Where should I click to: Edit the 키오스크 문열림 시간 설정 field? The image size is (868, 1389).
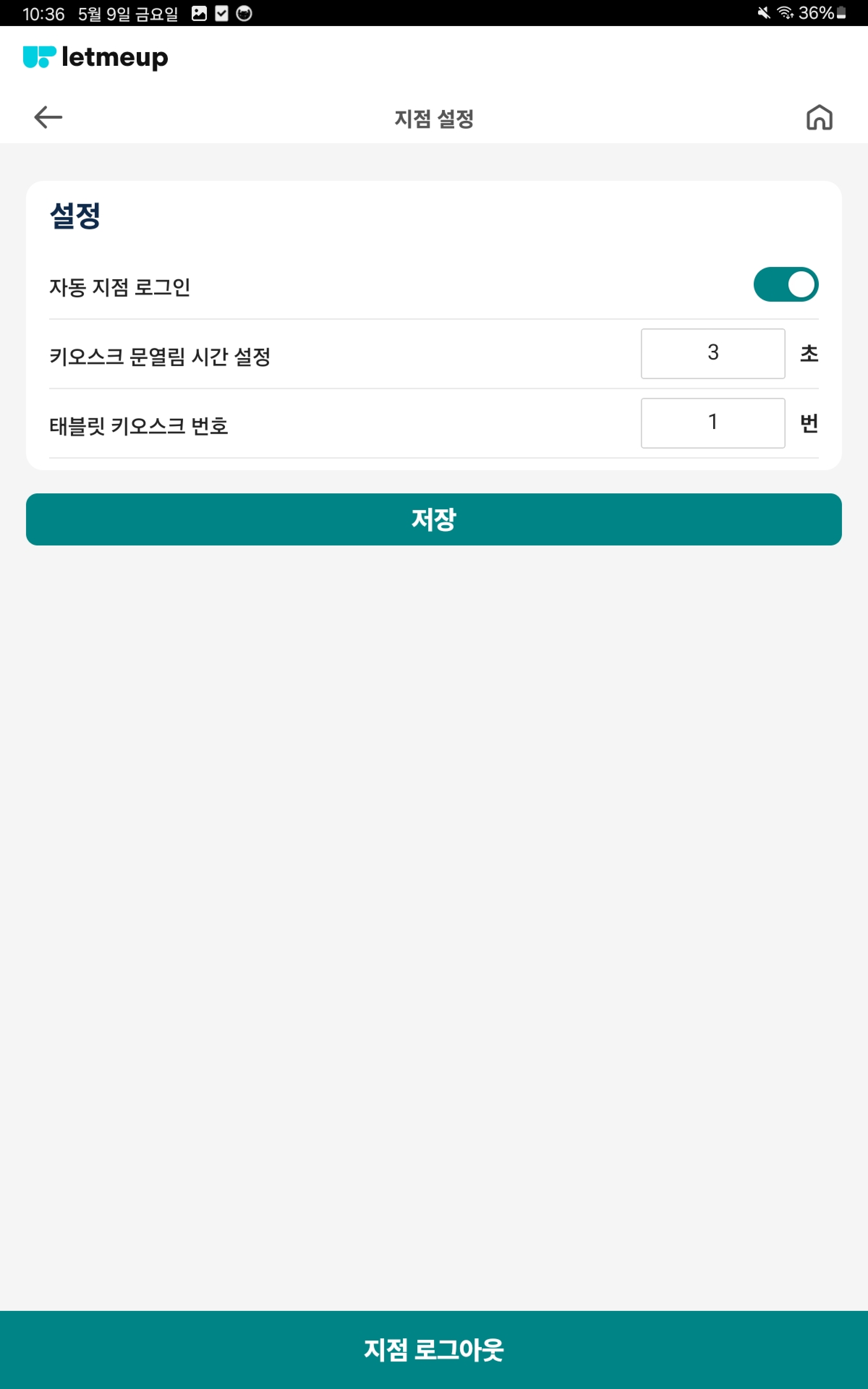click(x=712, y=353)
